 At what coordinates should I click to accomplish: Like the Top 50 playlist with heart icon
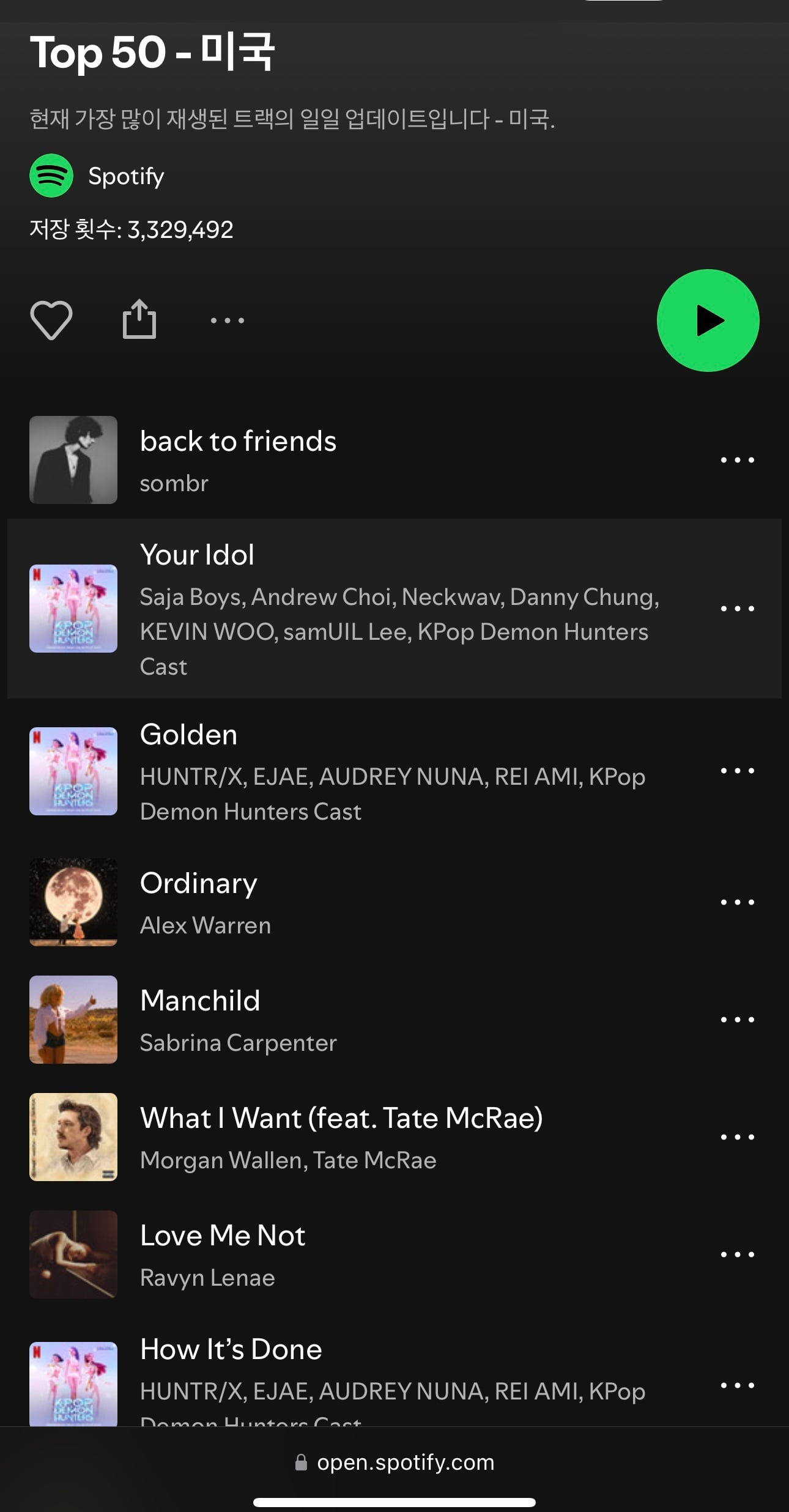tap(51, 320)
